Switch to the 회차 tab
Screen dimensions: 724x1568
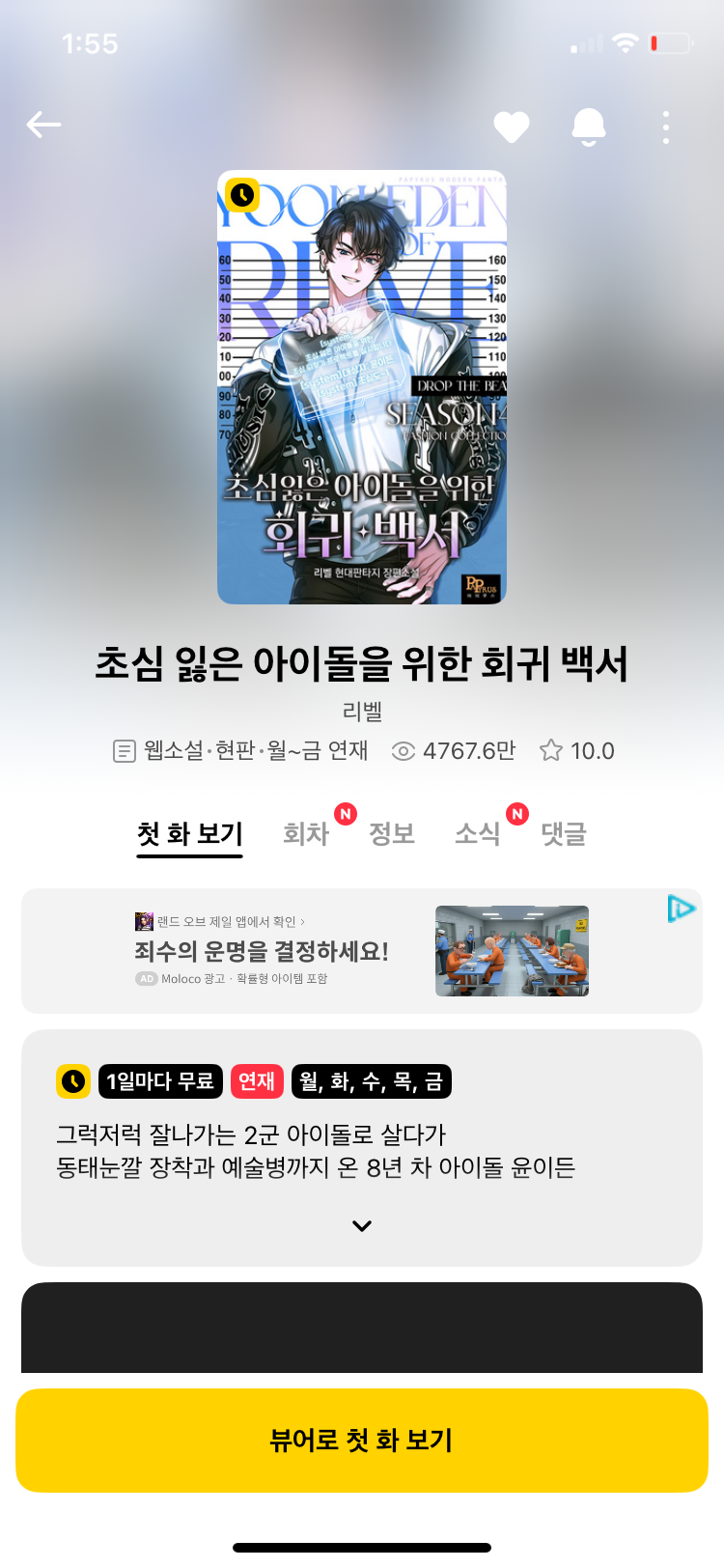click(x=306, y=833)
